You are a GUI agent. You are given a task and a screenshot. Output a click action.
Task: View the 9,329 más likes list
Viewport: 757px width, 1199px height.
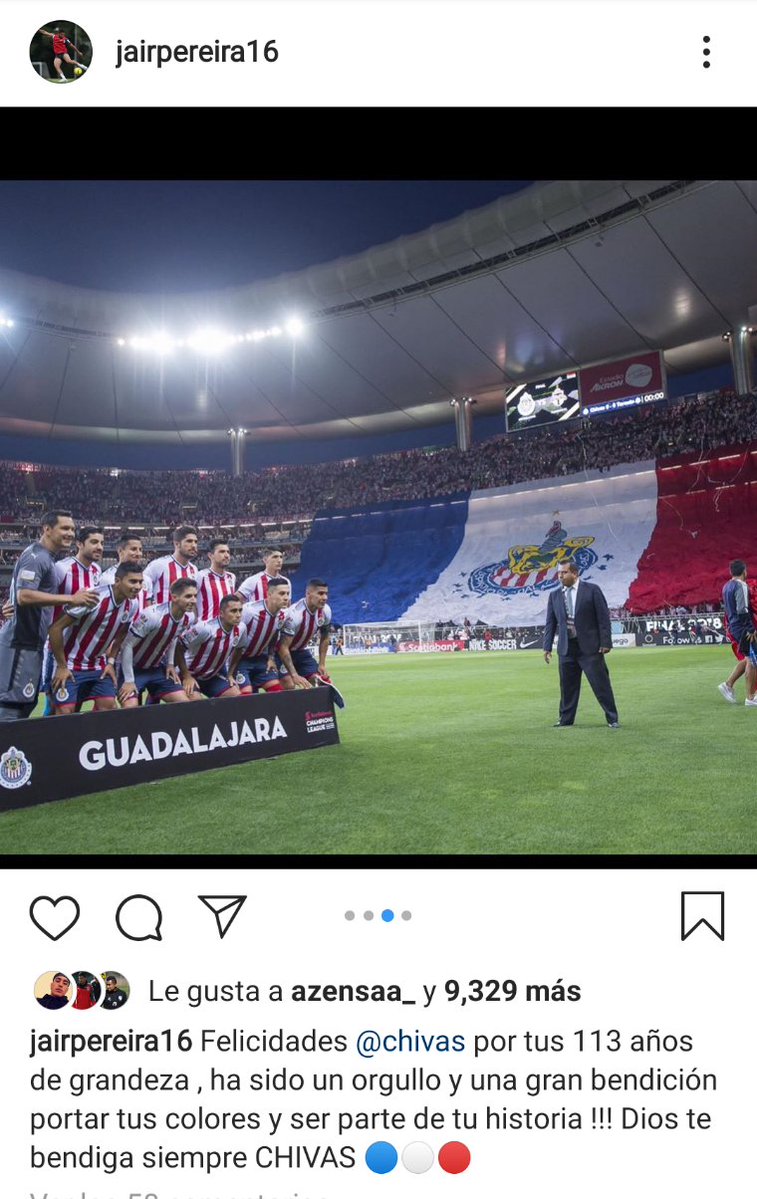tap(512, 992)
